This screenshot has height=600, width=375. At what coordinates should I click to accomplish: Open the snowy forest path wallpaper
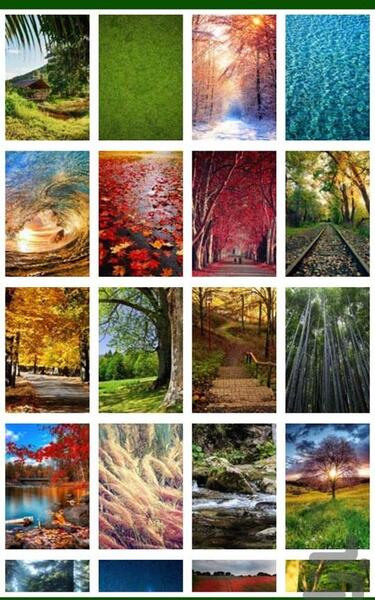point(234,77)
